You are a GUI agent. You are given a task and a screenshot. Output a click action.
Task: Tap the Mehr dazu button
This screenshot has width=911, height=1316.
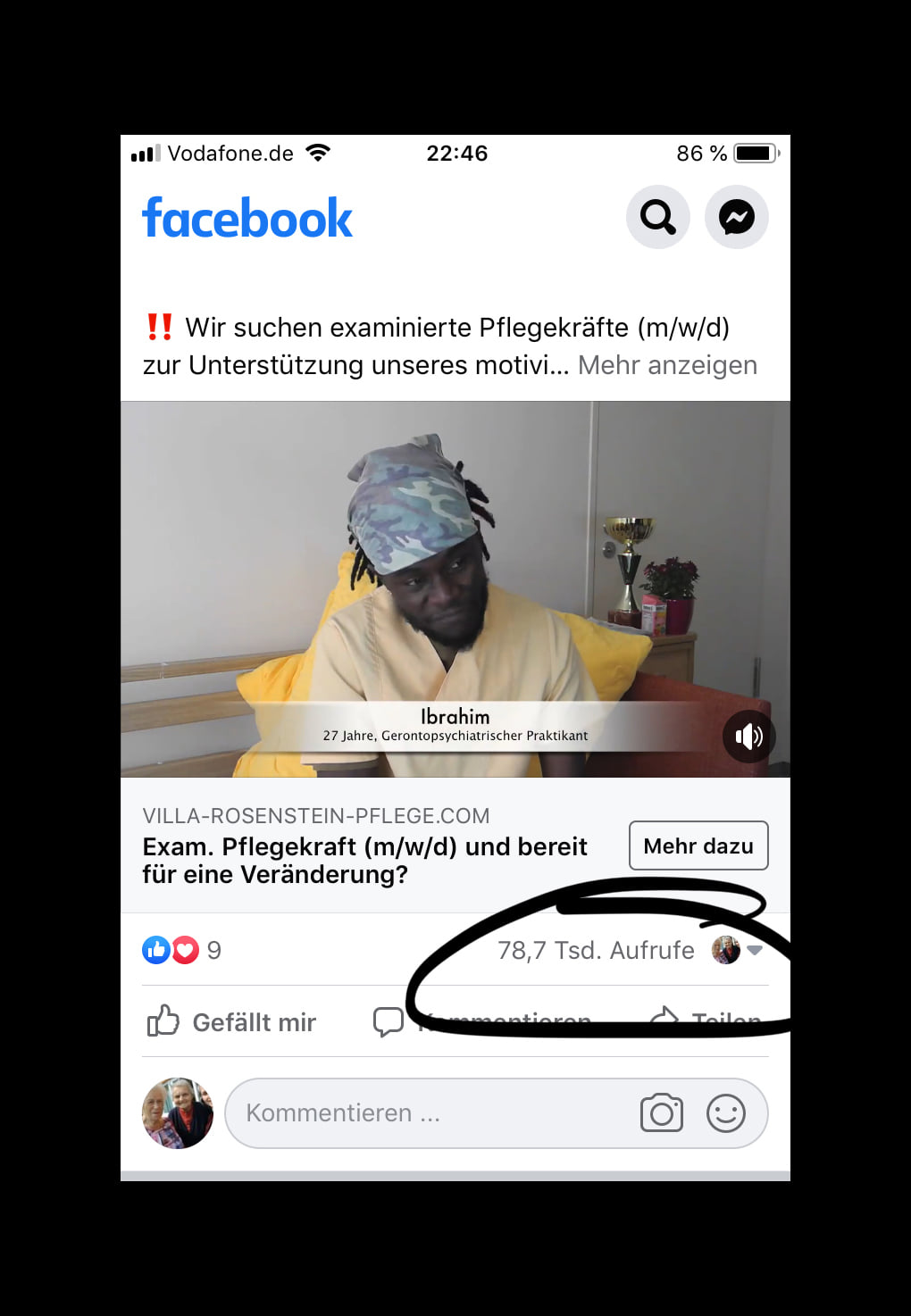698,845
